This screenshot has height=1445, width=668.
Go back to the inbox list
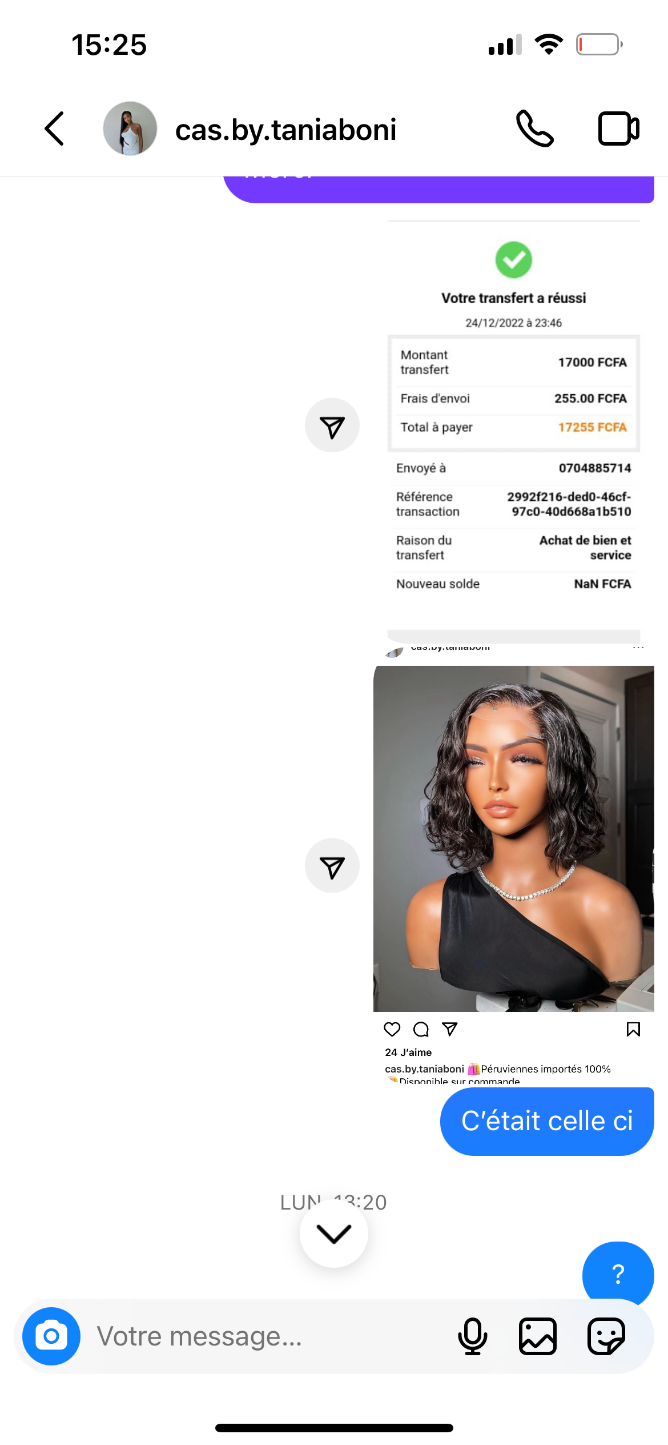pyautogui.click(x=54, y=129)
